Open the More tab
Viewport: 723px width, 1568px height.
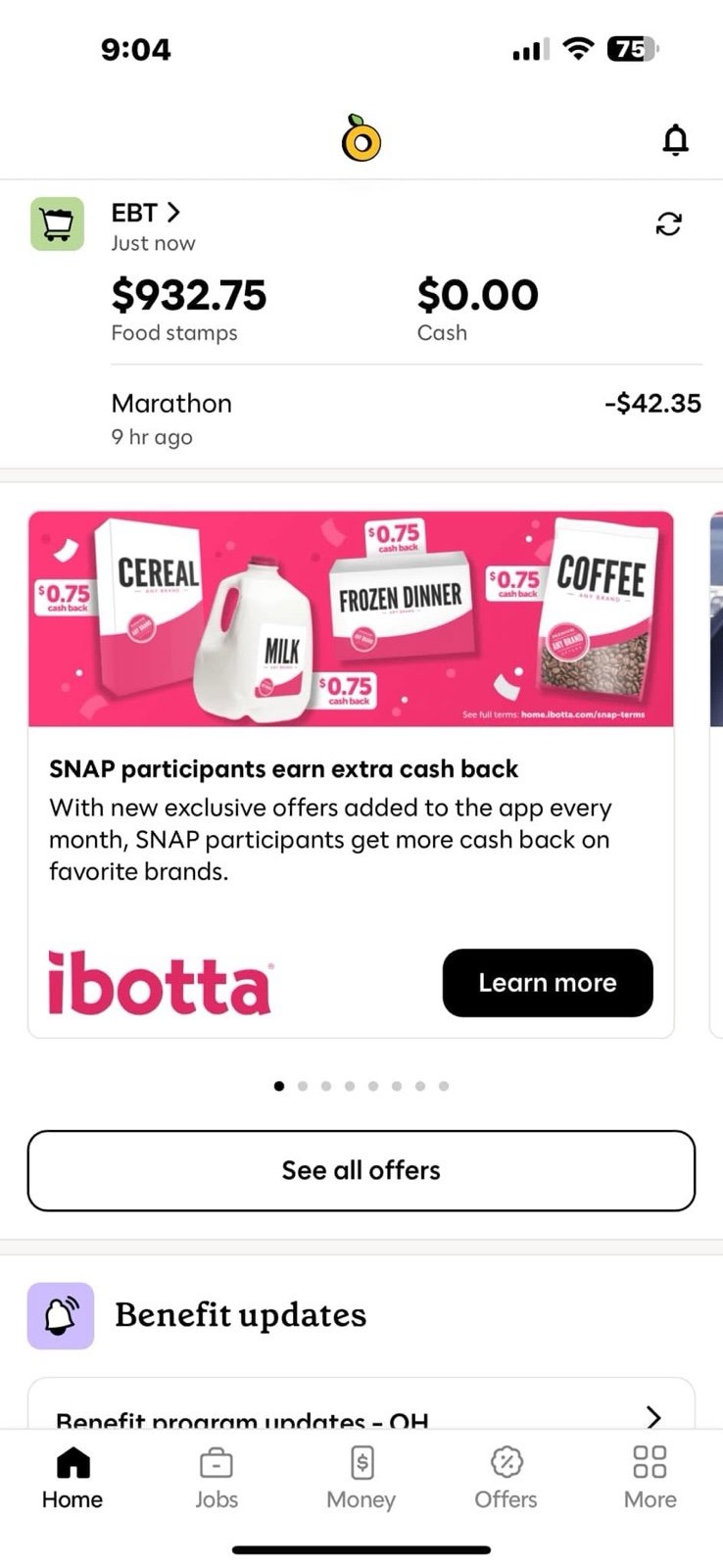[650, 1478]
